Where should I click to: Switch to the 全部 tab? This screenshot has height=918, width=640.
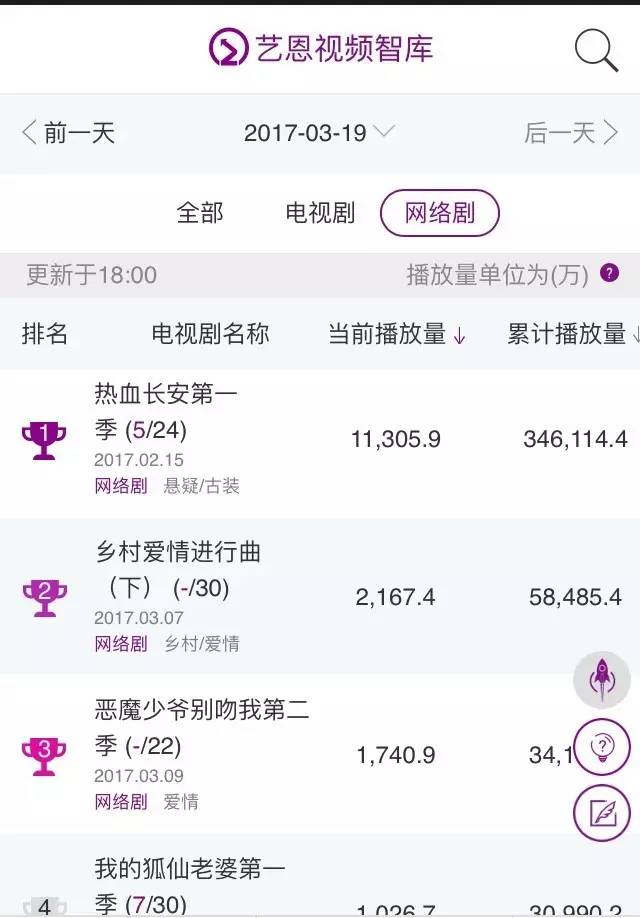(200, 213)
